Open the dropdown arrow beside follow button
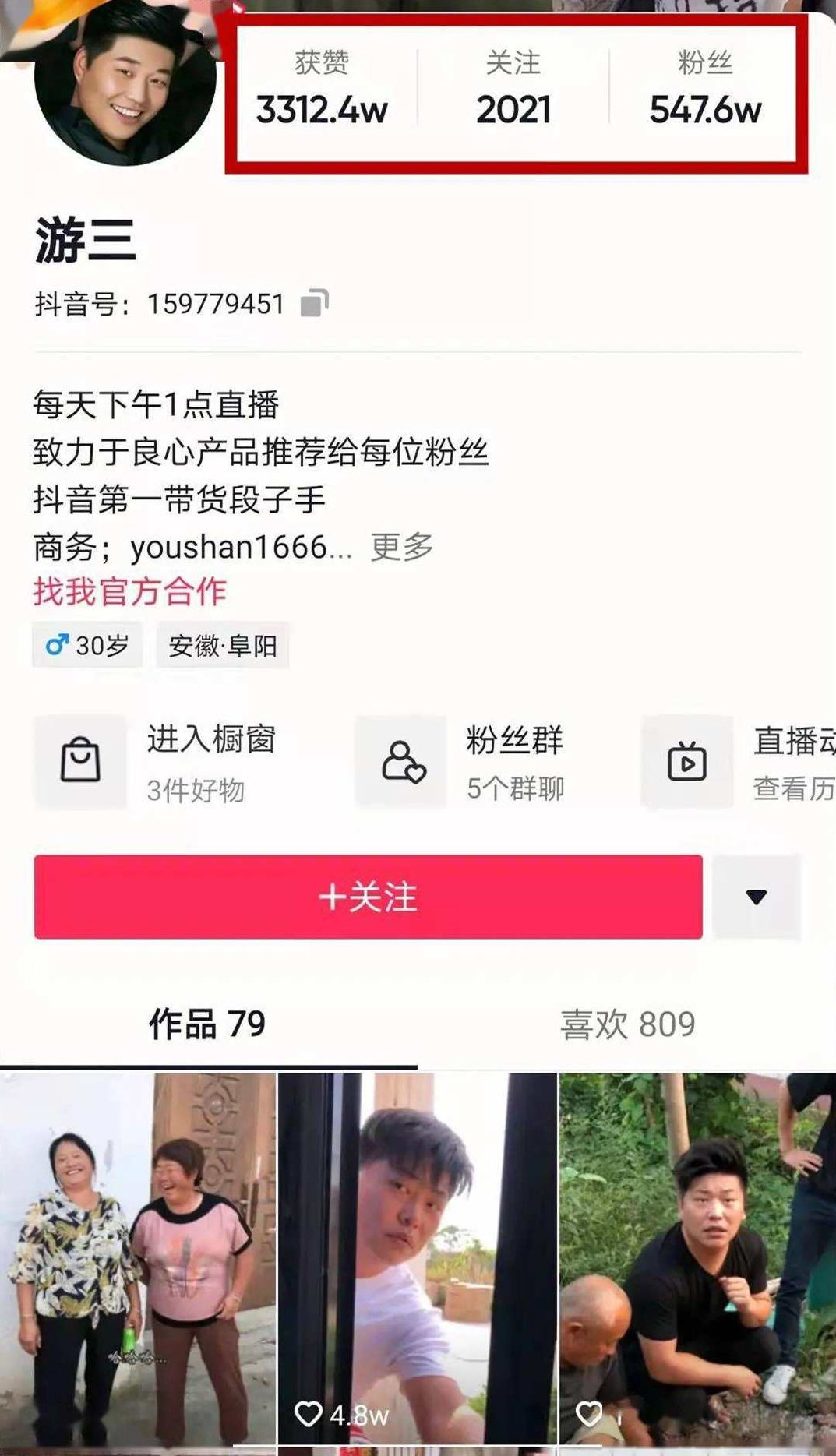Screen dimensions: 836x1456 753,897
